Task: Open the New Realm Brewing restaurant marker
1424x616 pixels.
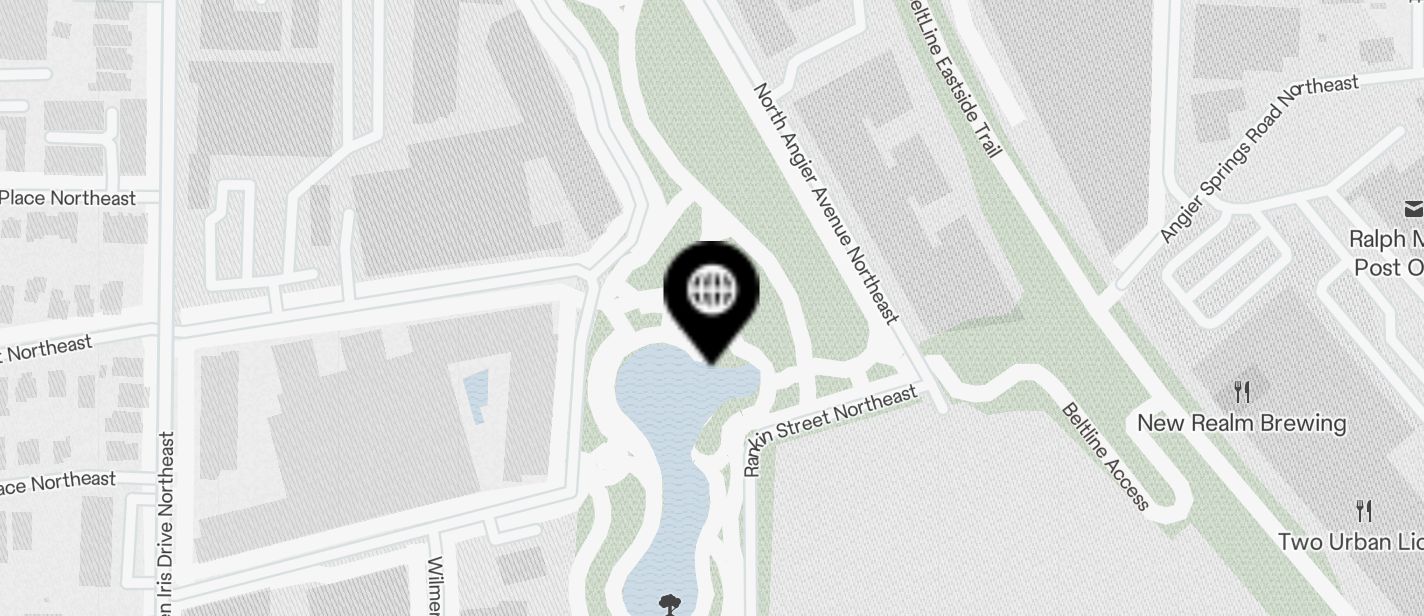Action: 1242,391
